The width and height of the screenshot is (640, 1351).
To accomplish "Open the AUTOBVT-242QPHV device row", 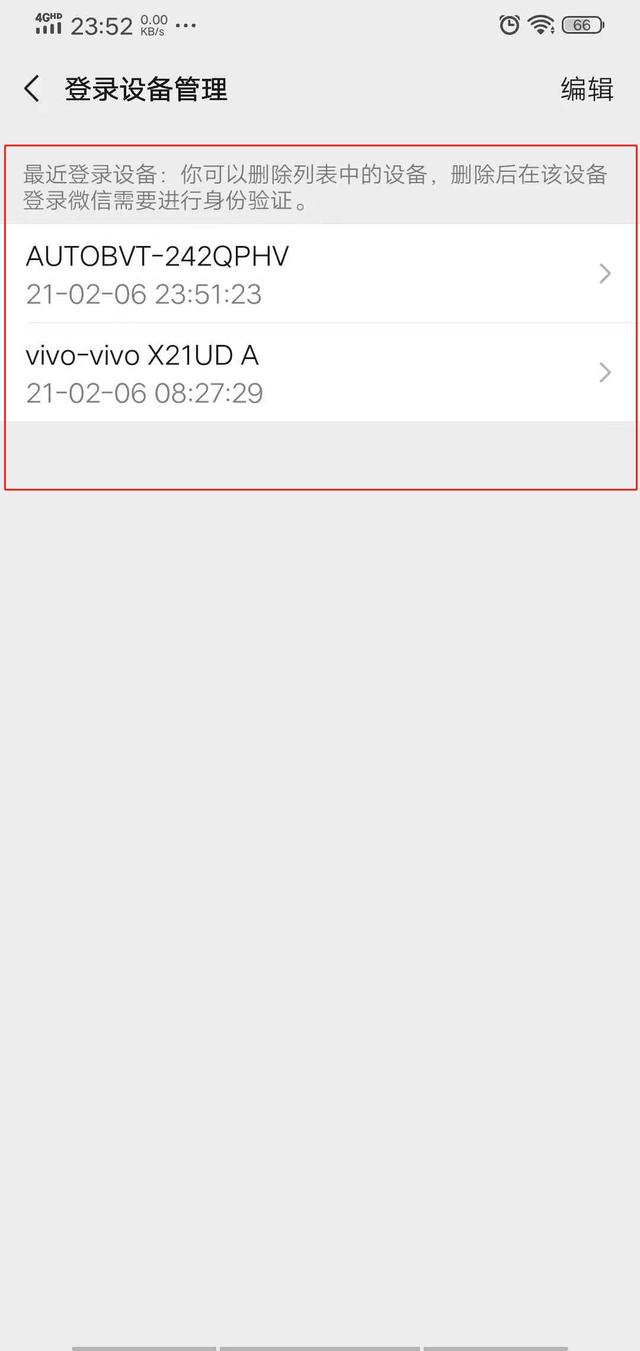I will pos(320,273).
